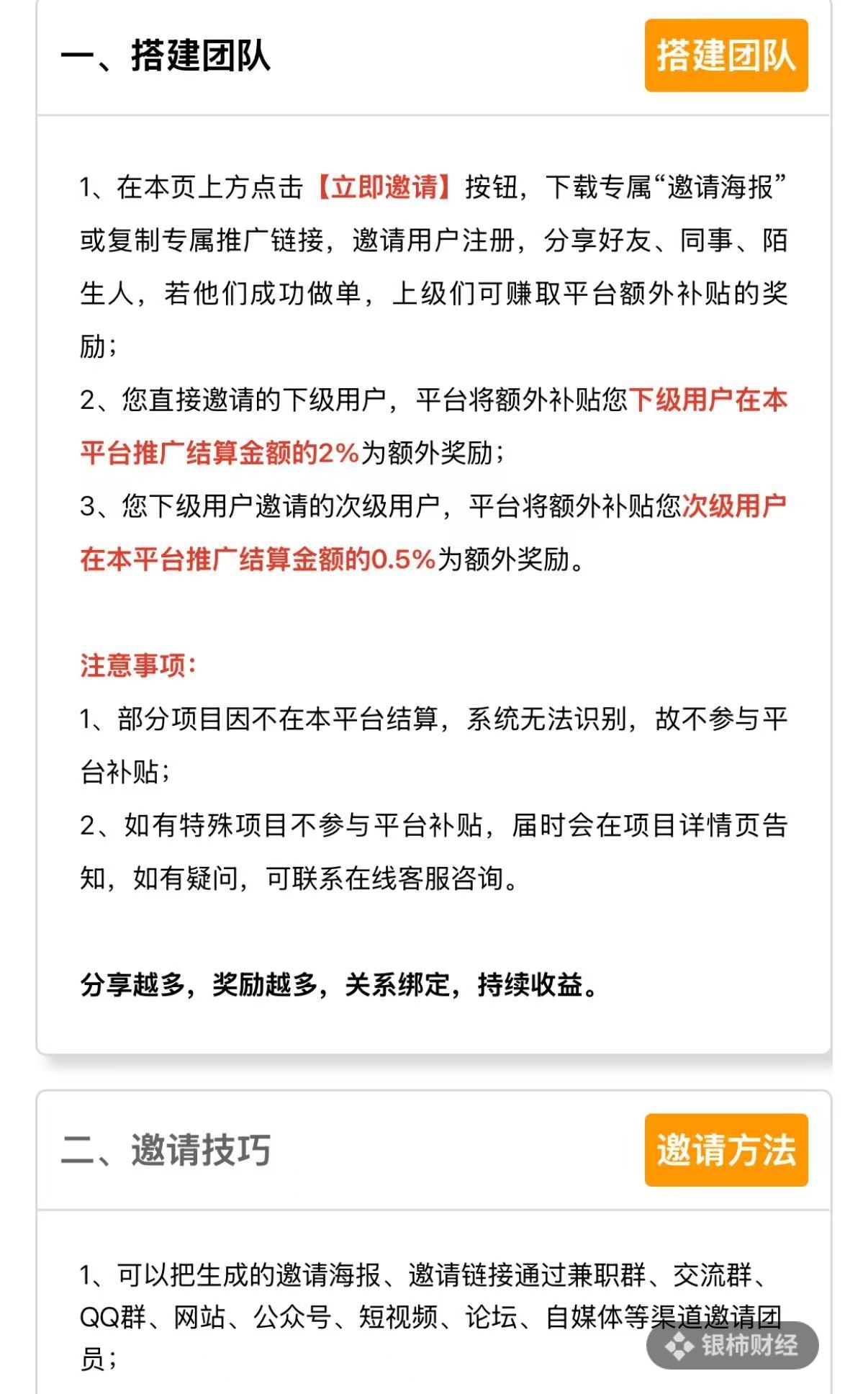This screenshot has height=1394, width=868.
Task: Open the orange 邀请方法 button
Action: (x=726, y=1150)
